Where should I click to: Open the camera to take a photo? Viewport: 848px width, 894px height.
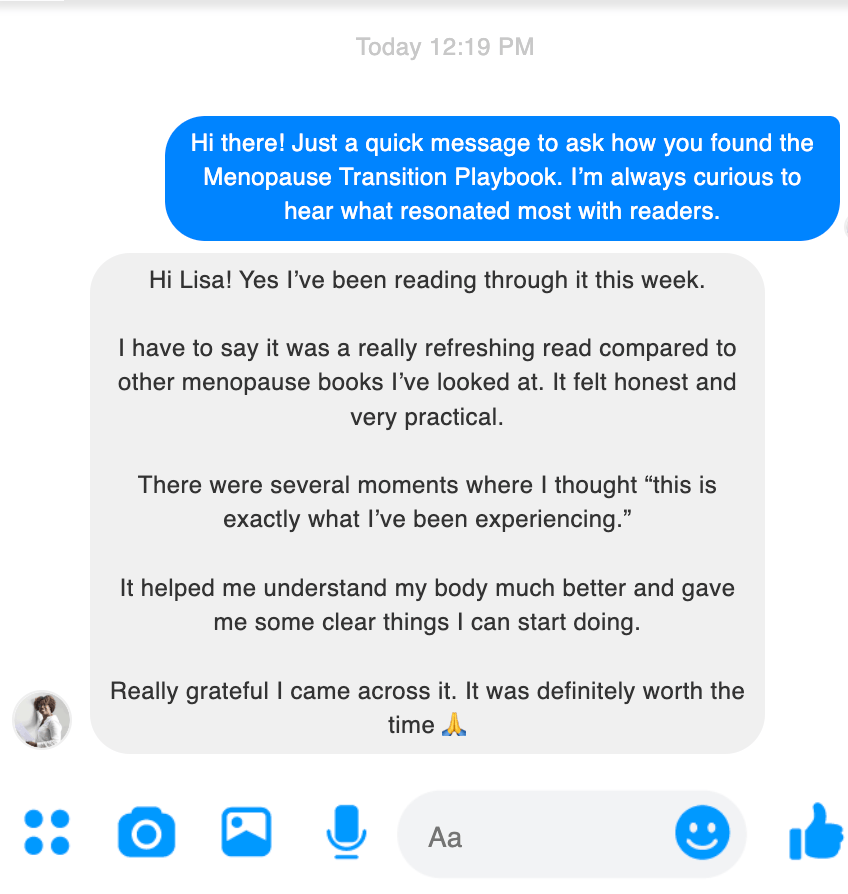click(146, 832)
